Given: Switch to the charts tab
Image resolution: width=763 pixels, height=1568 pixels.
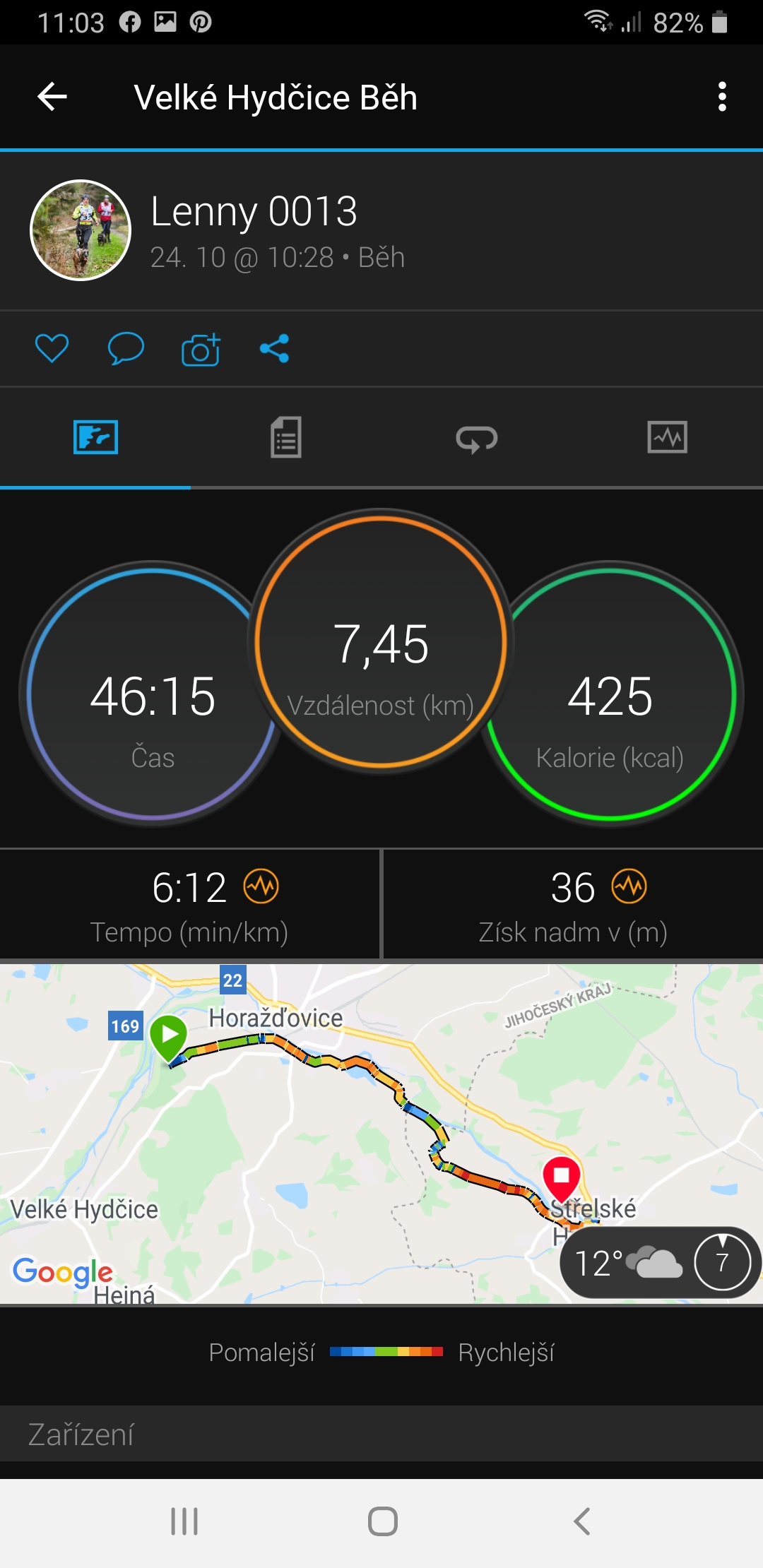Looking at the screenshot, I should [668, 437].
